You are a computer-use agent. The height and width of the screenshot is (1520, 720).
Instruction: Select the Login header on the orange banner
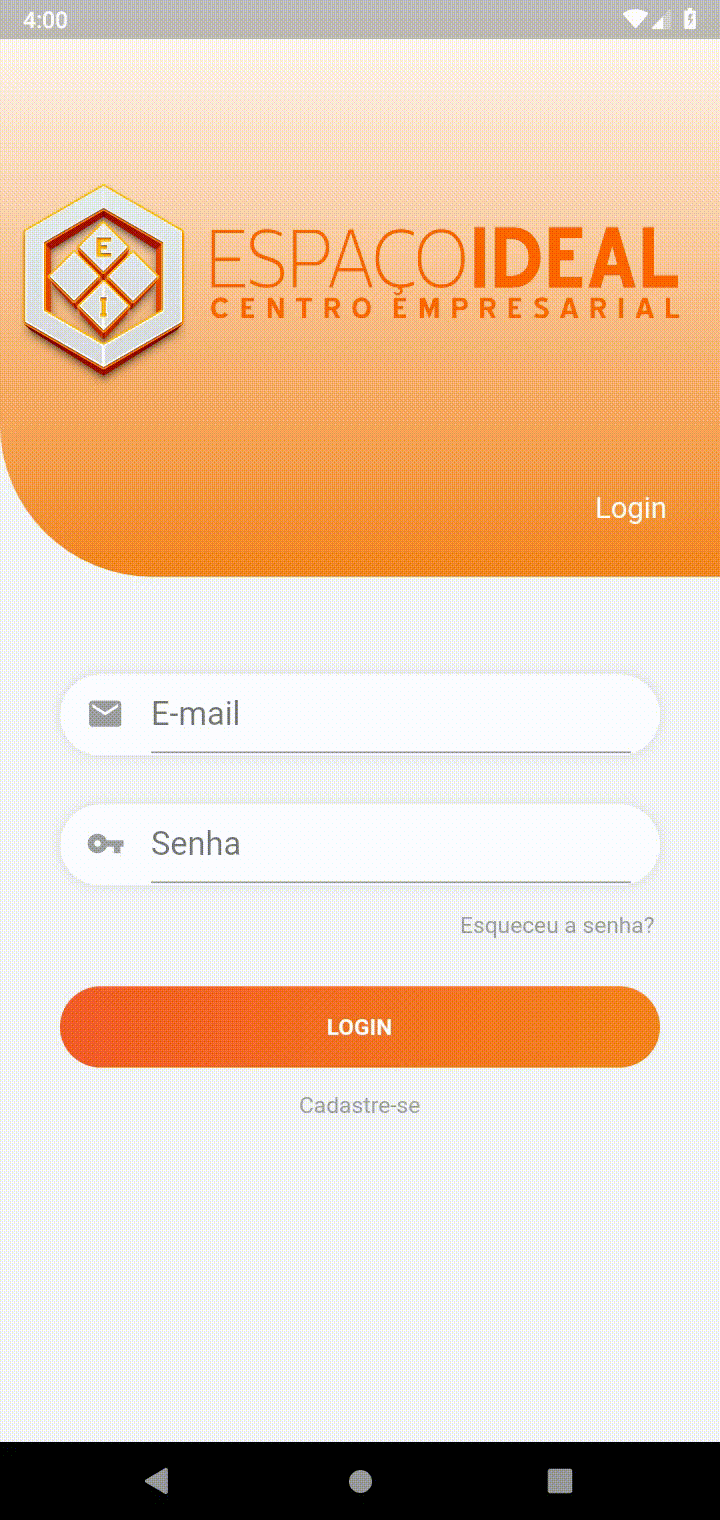[630, 508]
